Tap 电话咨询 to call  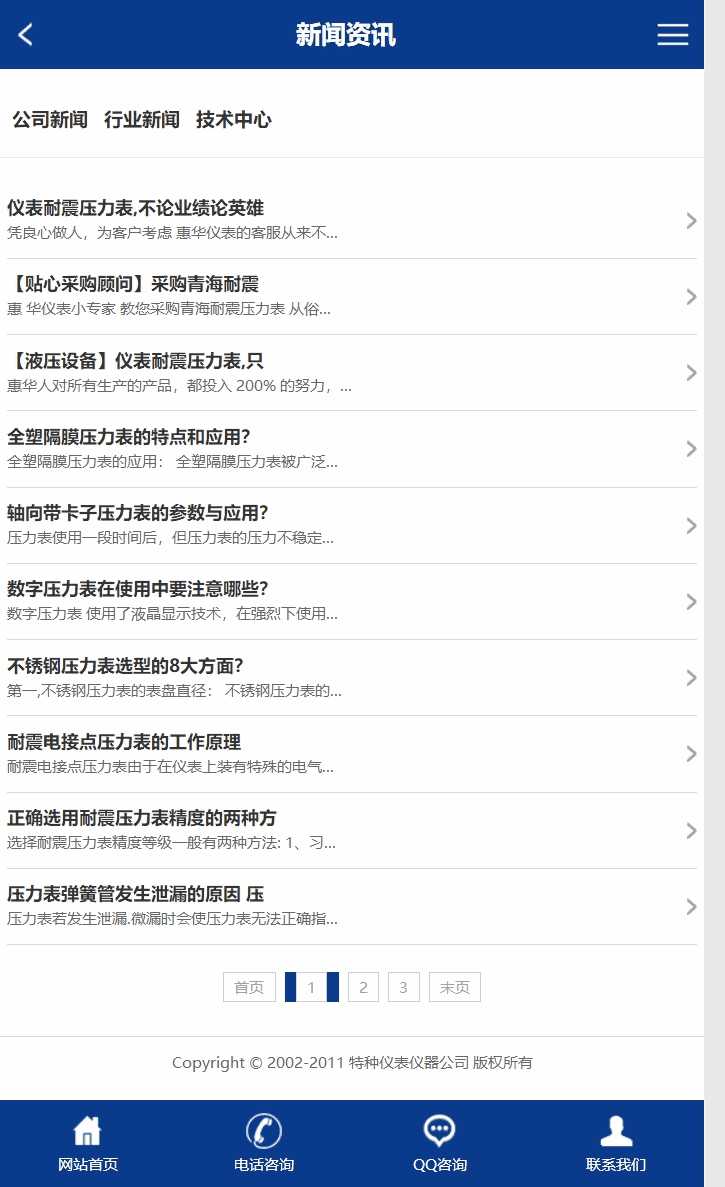(x=264, y=1143)
